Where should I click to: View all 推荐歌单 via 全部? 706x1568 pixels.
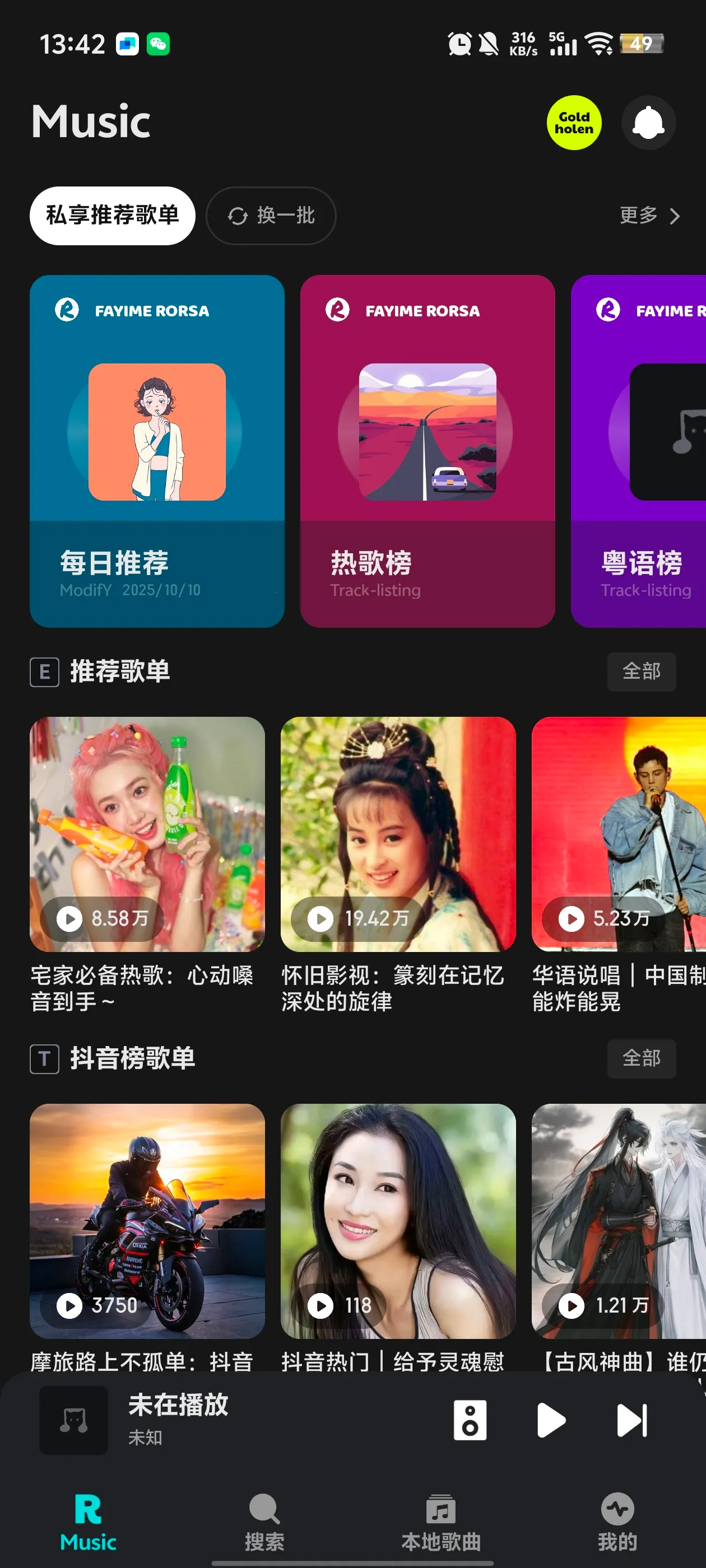coord(641,671)
